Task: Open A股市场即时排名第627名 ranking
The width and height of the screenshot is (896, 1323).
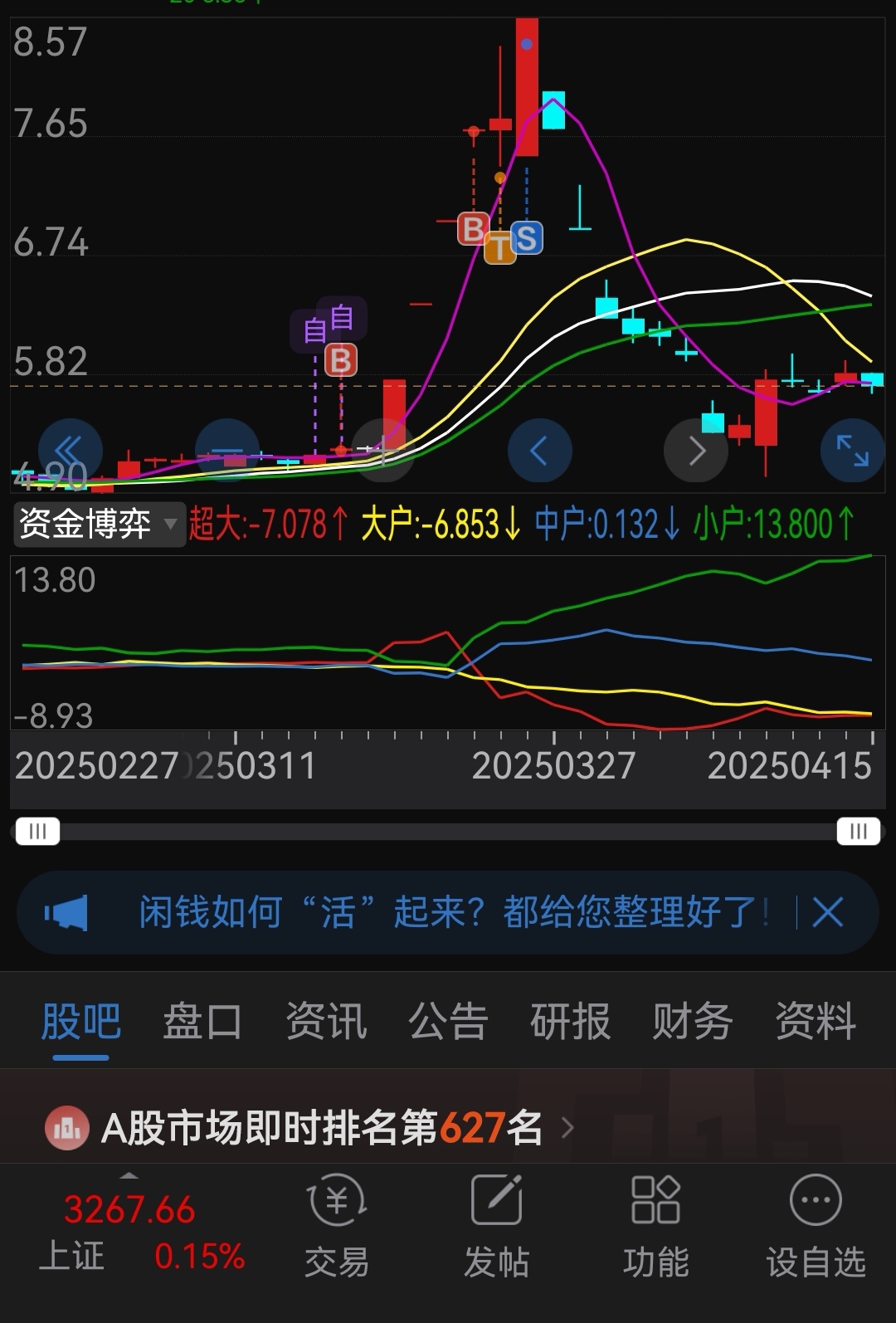Action: click(322, 1128)
